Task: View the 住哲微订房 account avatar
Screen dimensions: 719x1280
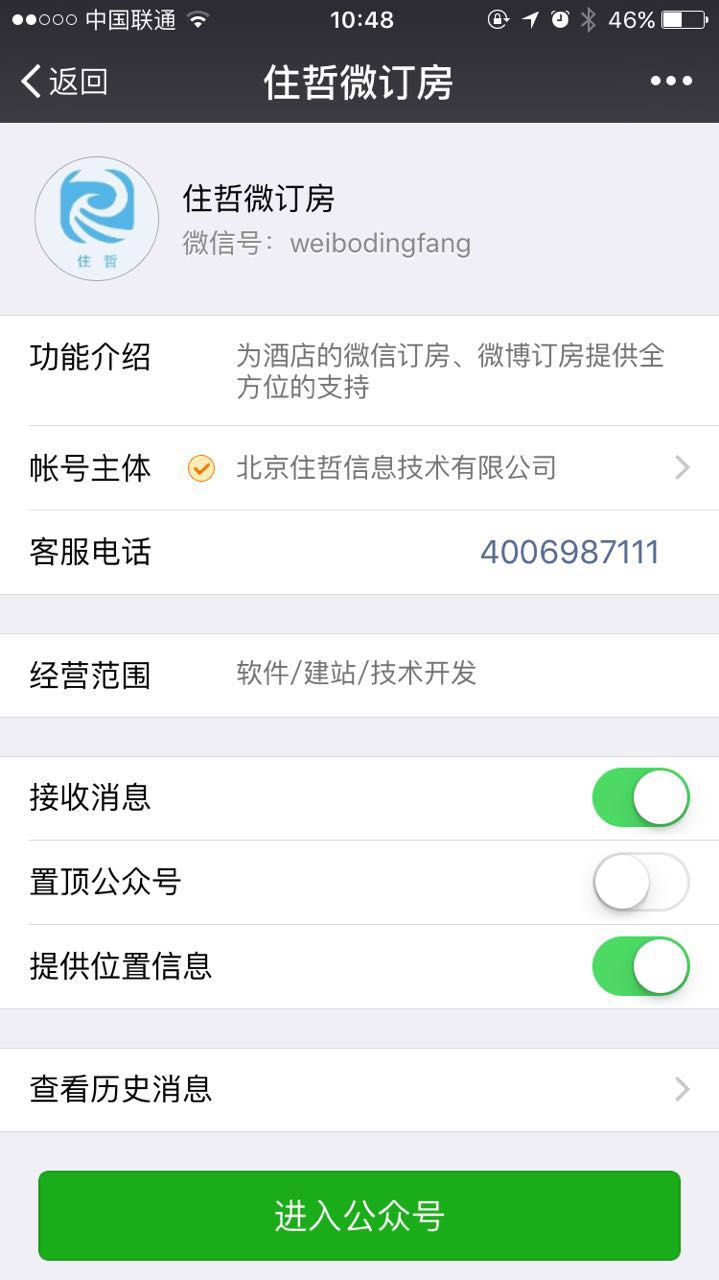Action: click(96, 218)
